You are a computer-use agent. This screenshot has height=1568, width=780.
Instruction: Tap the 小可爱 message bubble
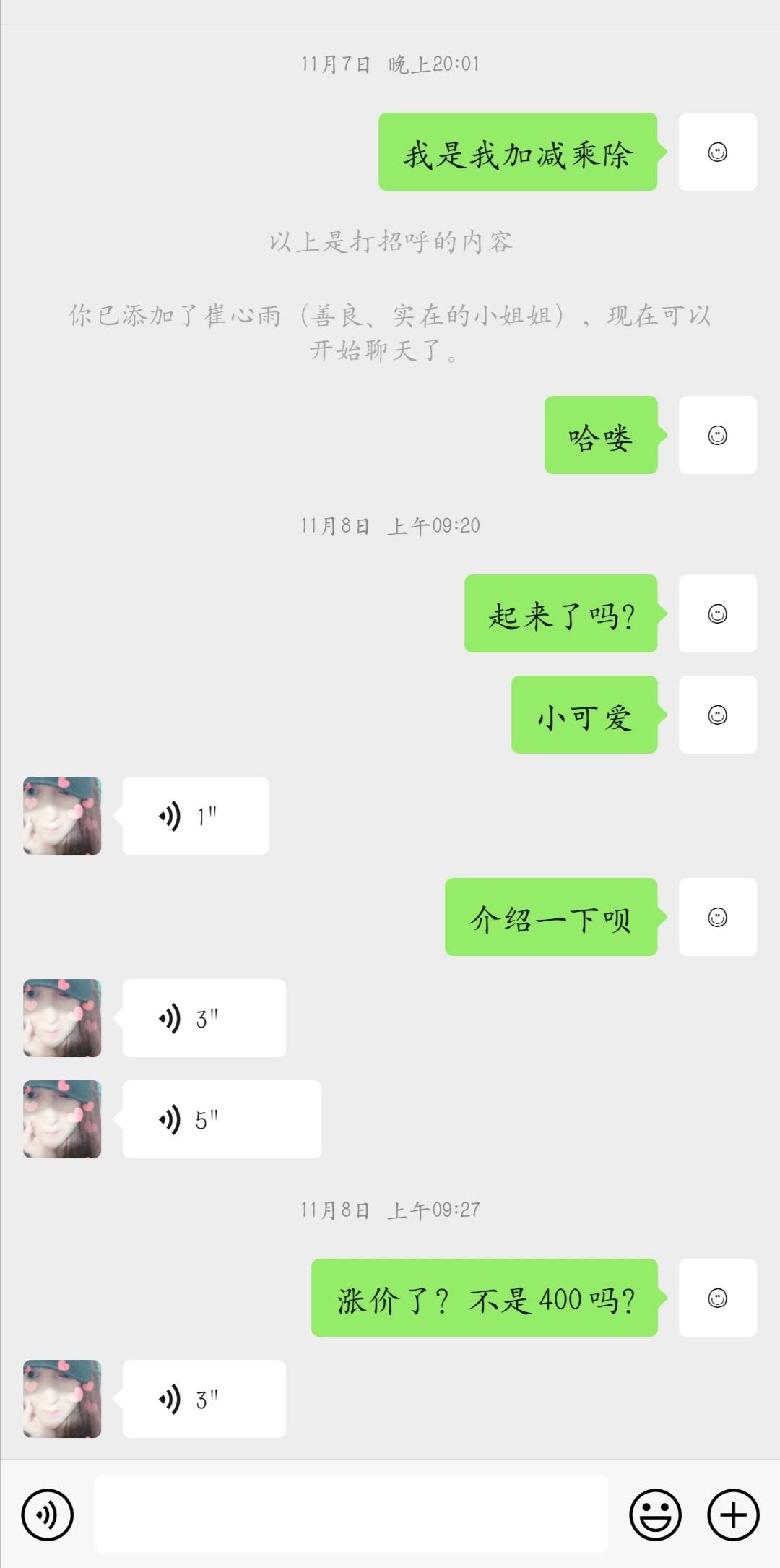pos(584,715)
